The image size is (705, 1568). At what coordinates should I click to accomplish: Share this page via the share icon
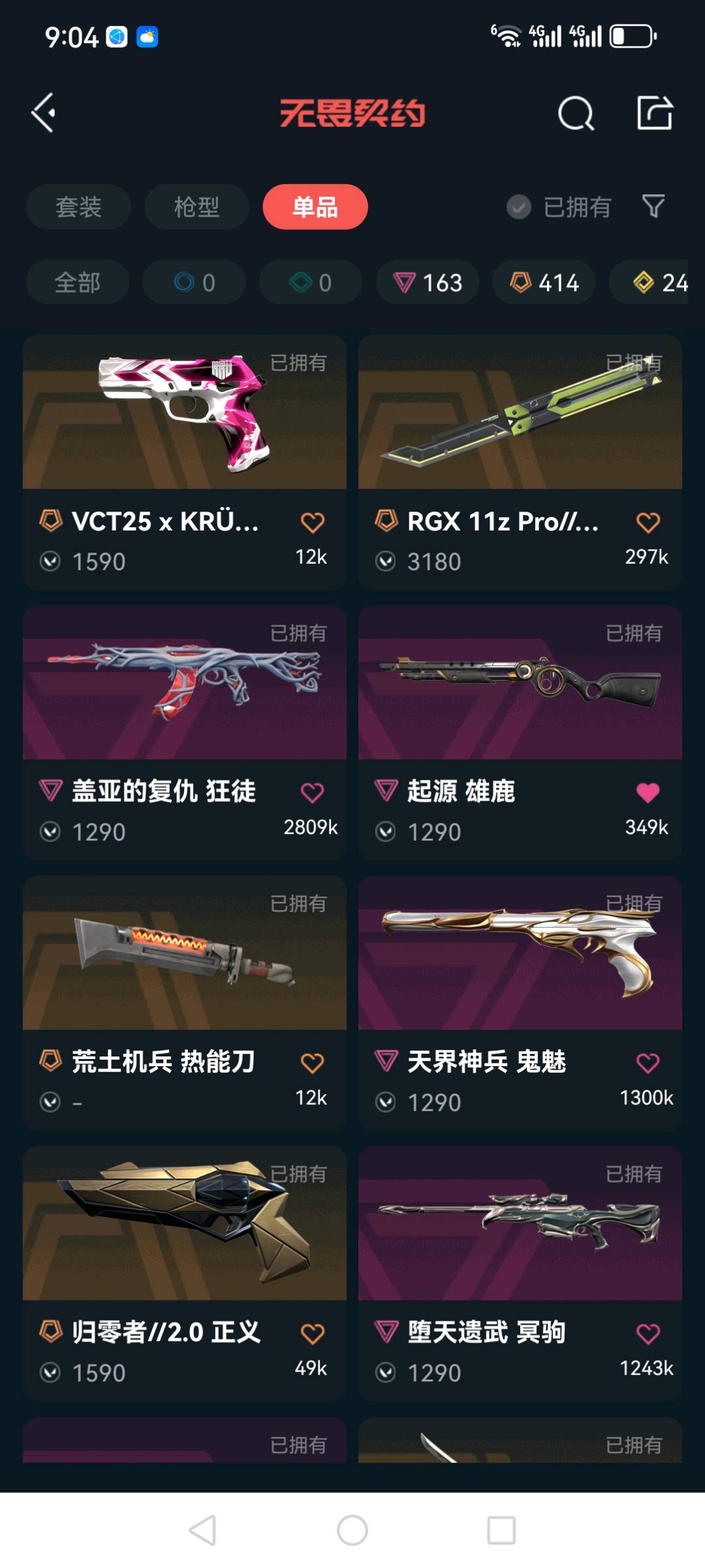point(654,113)
